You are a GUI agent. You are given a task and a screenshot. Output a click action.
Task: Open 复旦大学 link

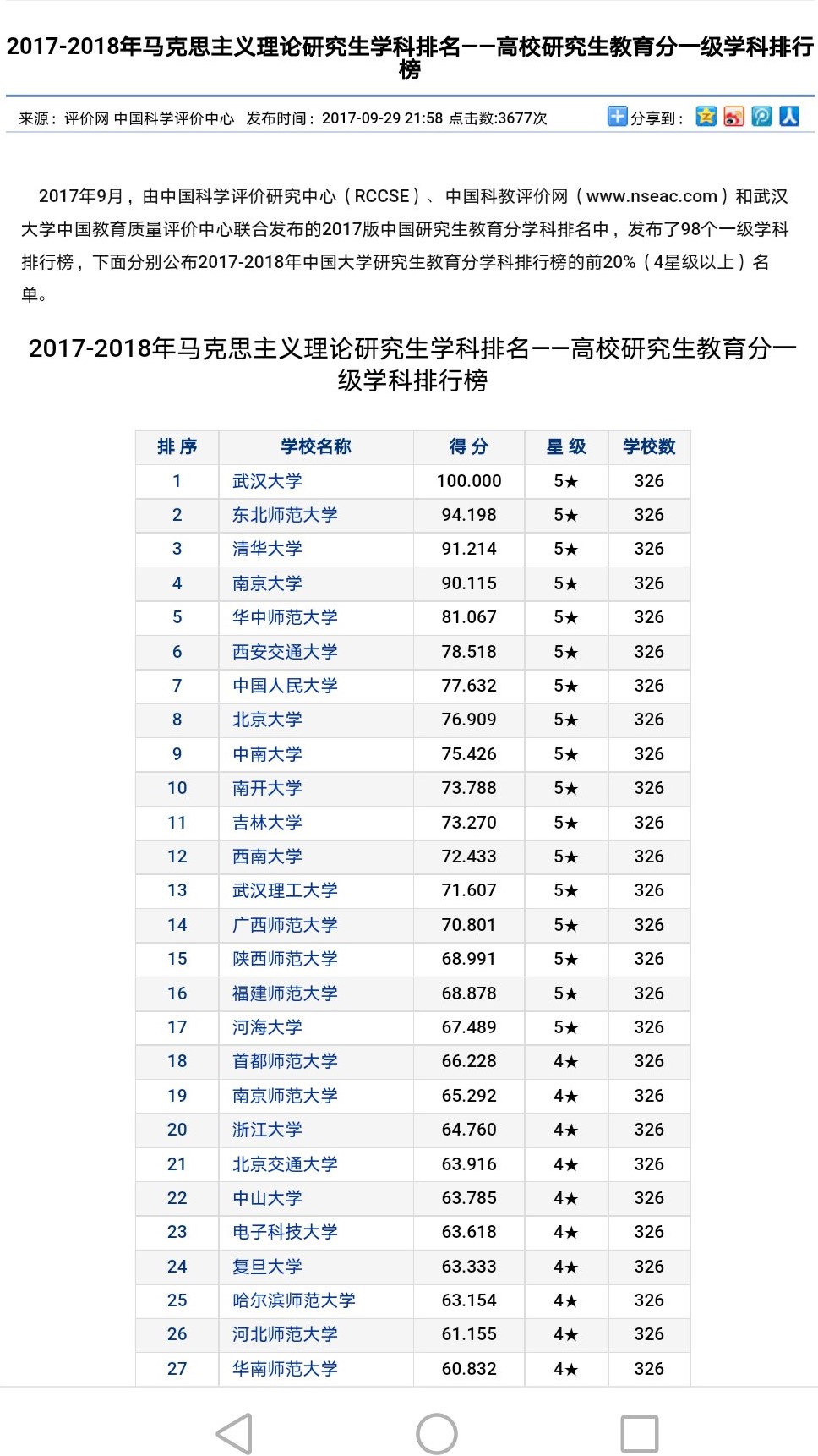tap(267, 1267)
